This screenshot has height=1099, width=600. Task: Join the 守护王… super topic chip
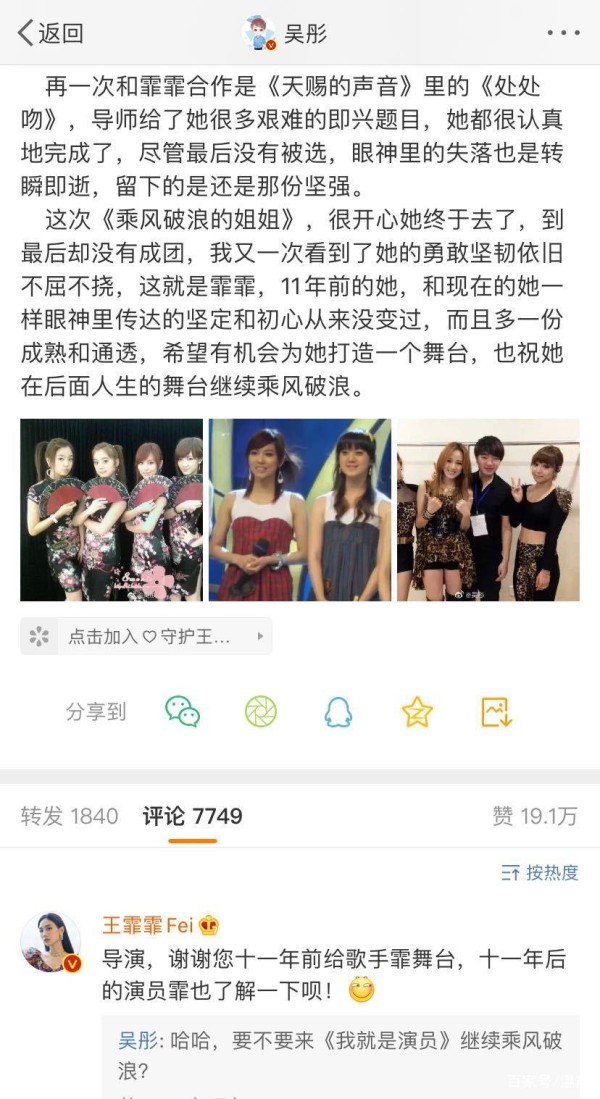(146, 636)
